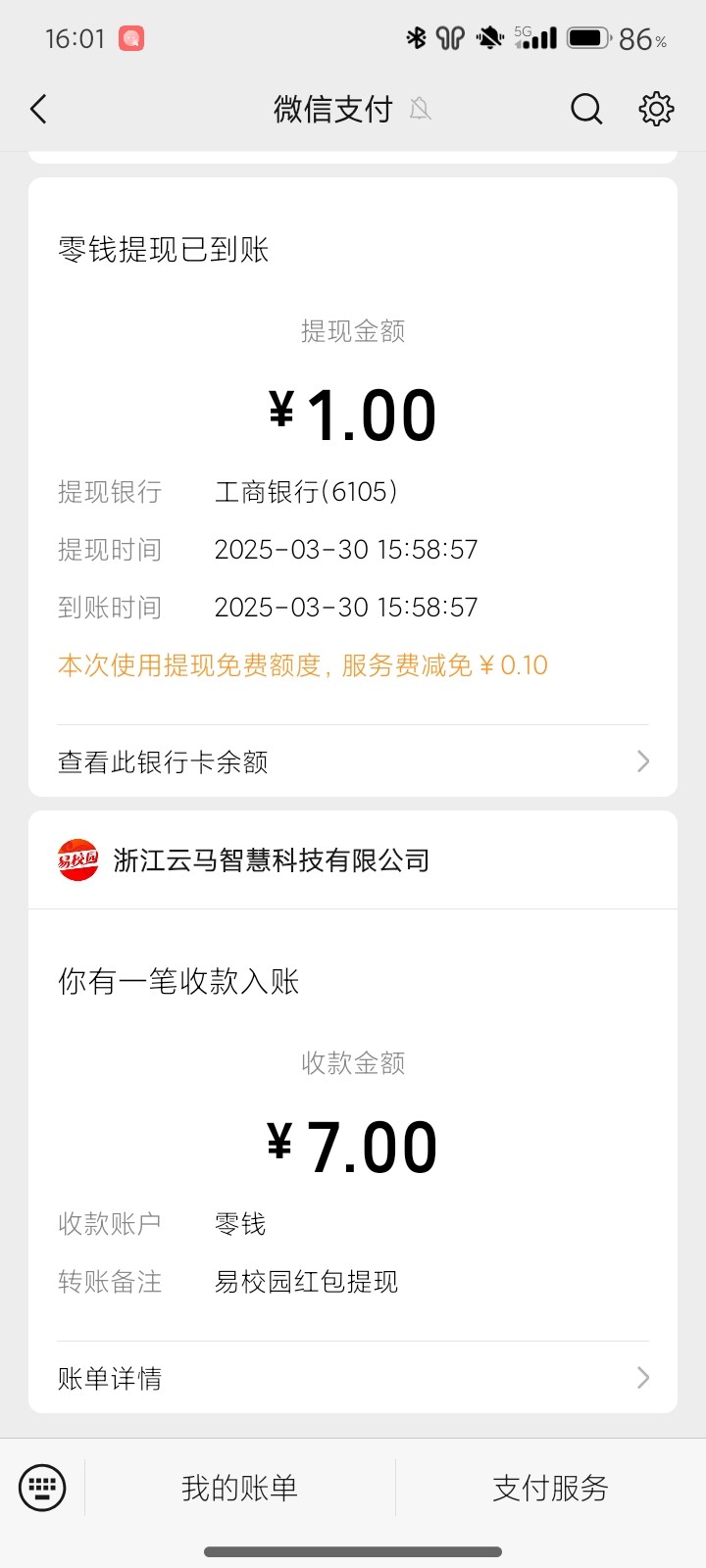Switch to keyboard input mode

pyautogui.click(x=42, y=1488)
